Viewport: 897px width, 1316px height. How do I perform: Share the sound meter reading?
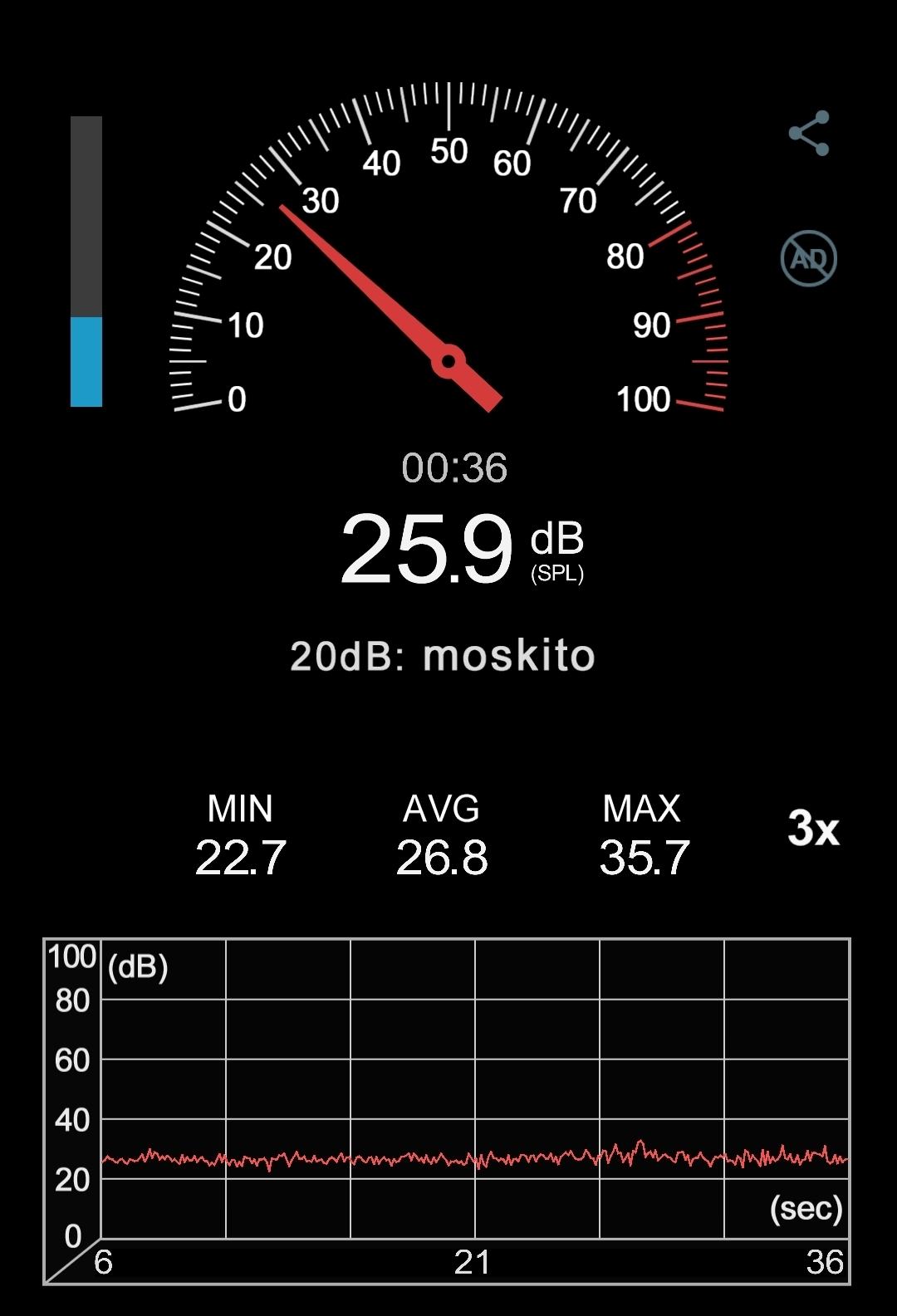point(809,133)
